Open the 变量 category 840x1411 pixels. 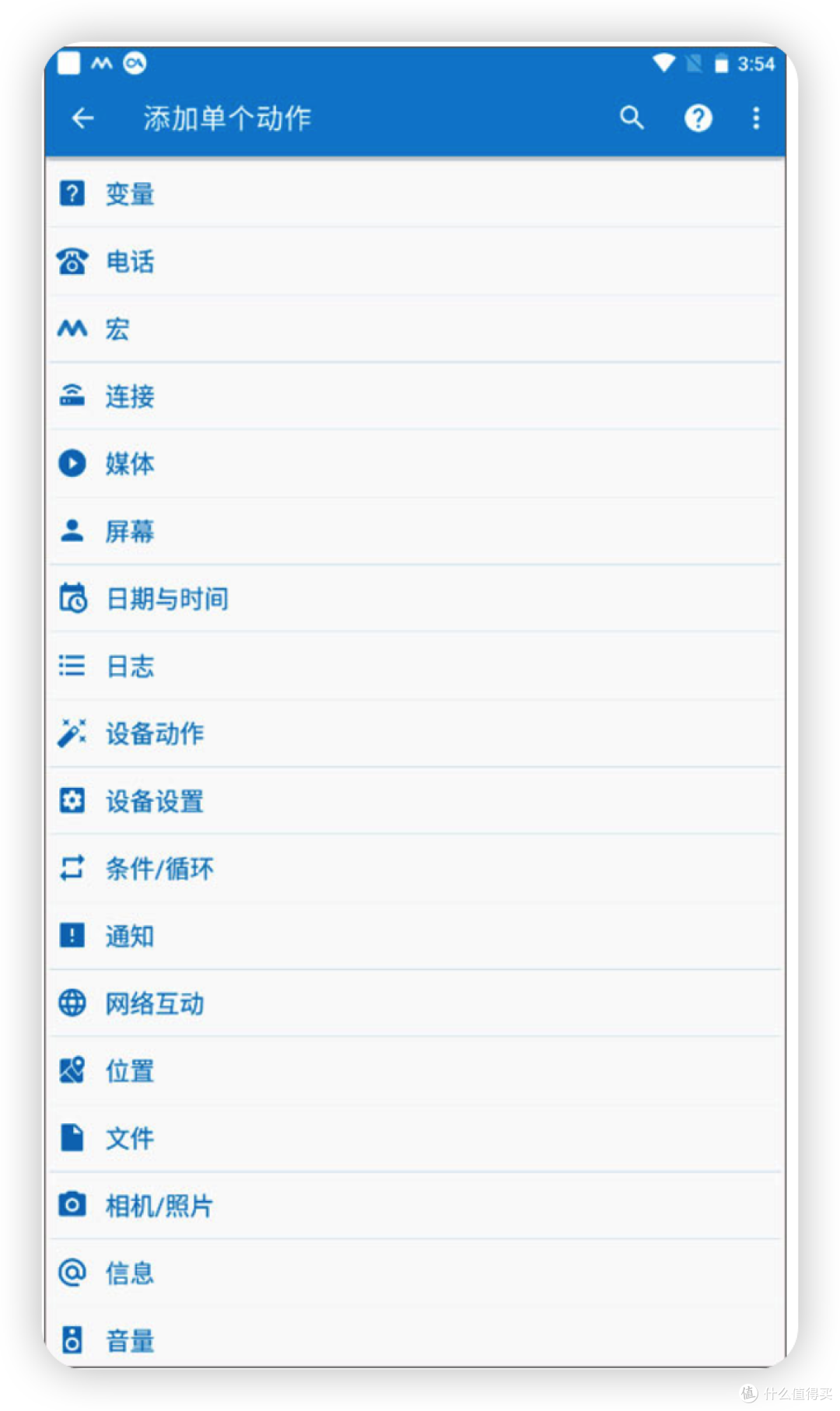(415, 194)
